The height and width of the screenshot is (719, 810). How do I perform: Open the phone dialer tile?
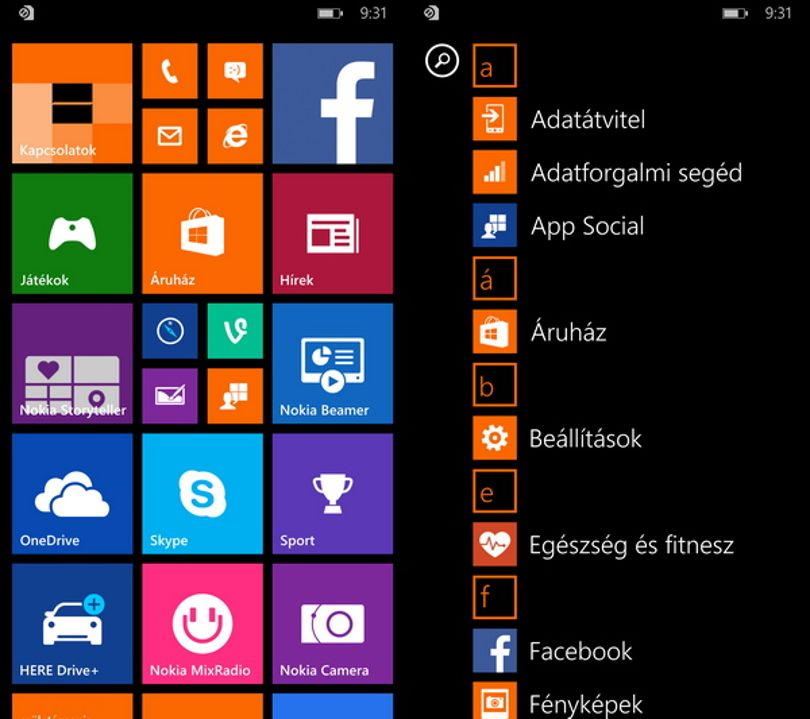170,71
